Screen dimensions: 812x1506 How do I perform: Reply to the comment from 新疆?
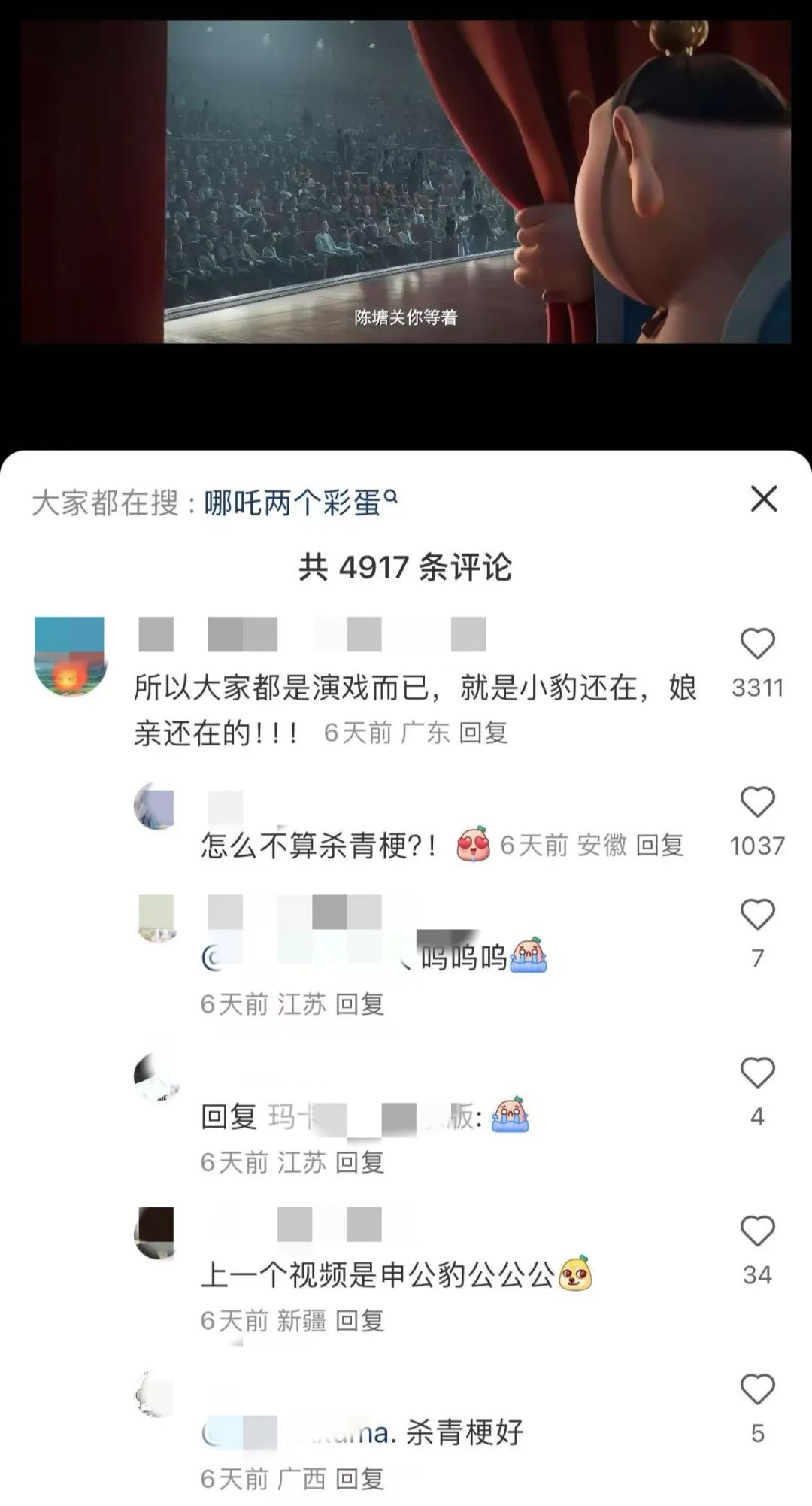pyautogui.click(x=359, y=1320)
